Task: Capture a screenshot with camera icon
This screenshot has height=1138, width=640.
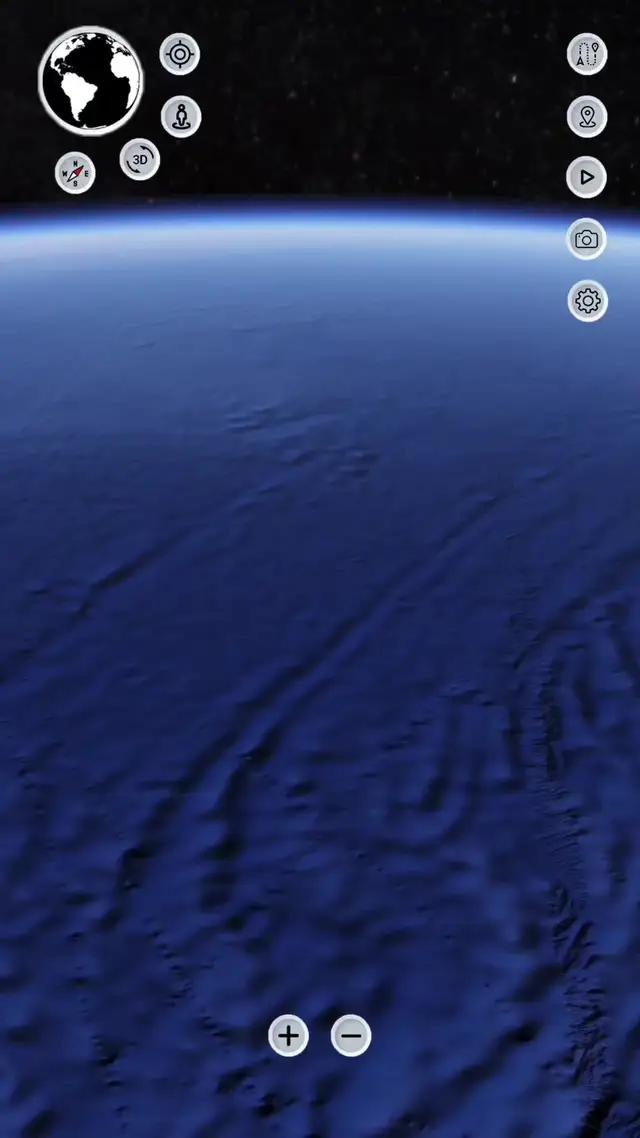Action: 587,239
